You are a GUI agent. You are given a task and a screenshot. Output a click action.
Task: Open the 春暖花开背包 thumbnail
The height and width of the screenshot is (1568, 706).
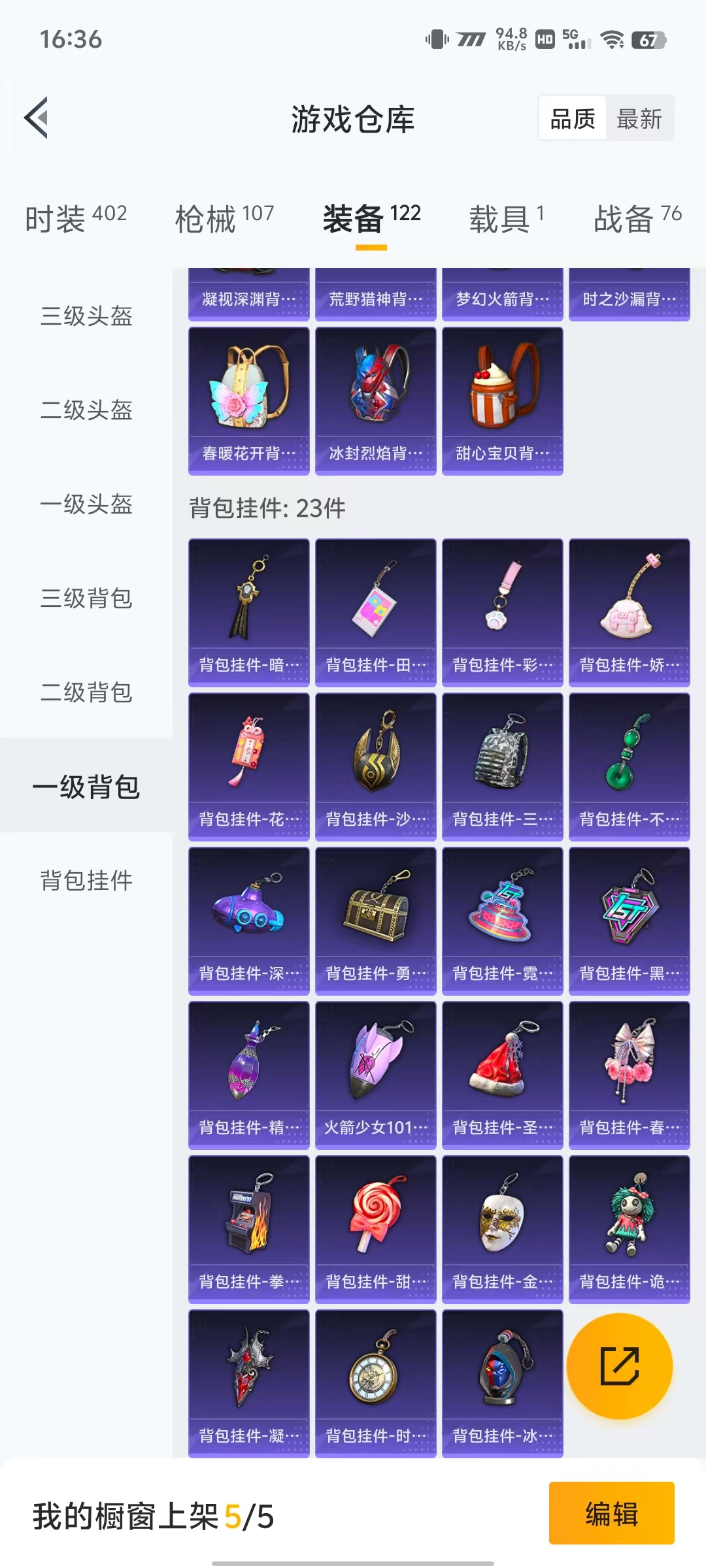click(x=248, y=401)
